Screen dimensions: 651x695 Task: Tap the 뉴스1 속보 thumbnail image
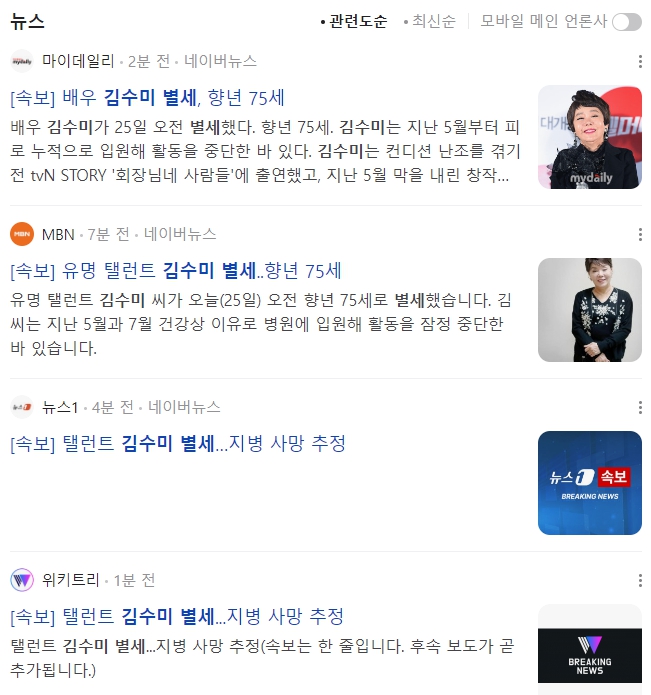coord(590,483)
